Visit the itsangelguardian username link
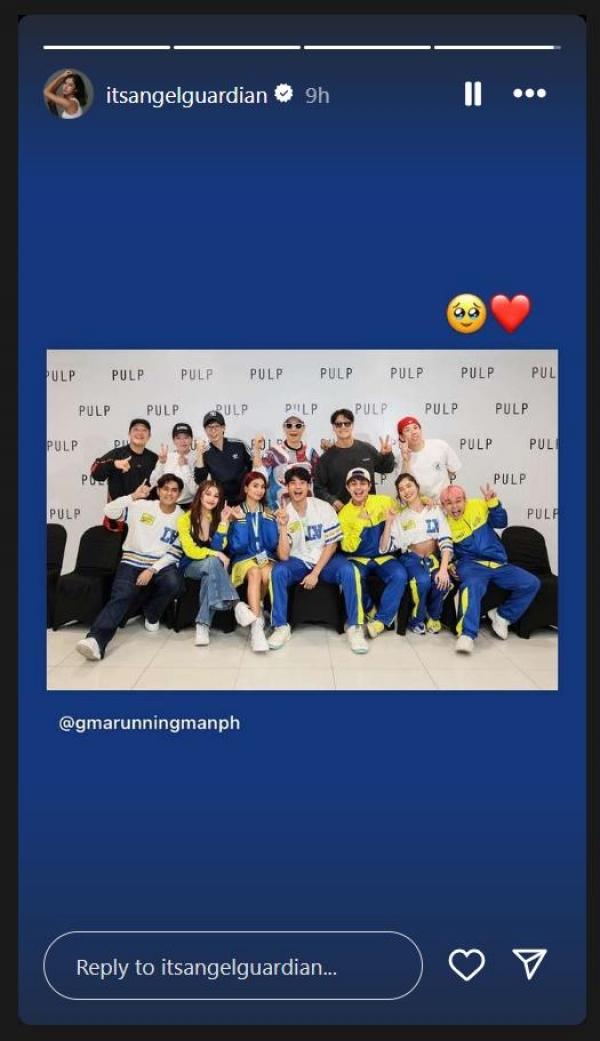 click(186, 95)
